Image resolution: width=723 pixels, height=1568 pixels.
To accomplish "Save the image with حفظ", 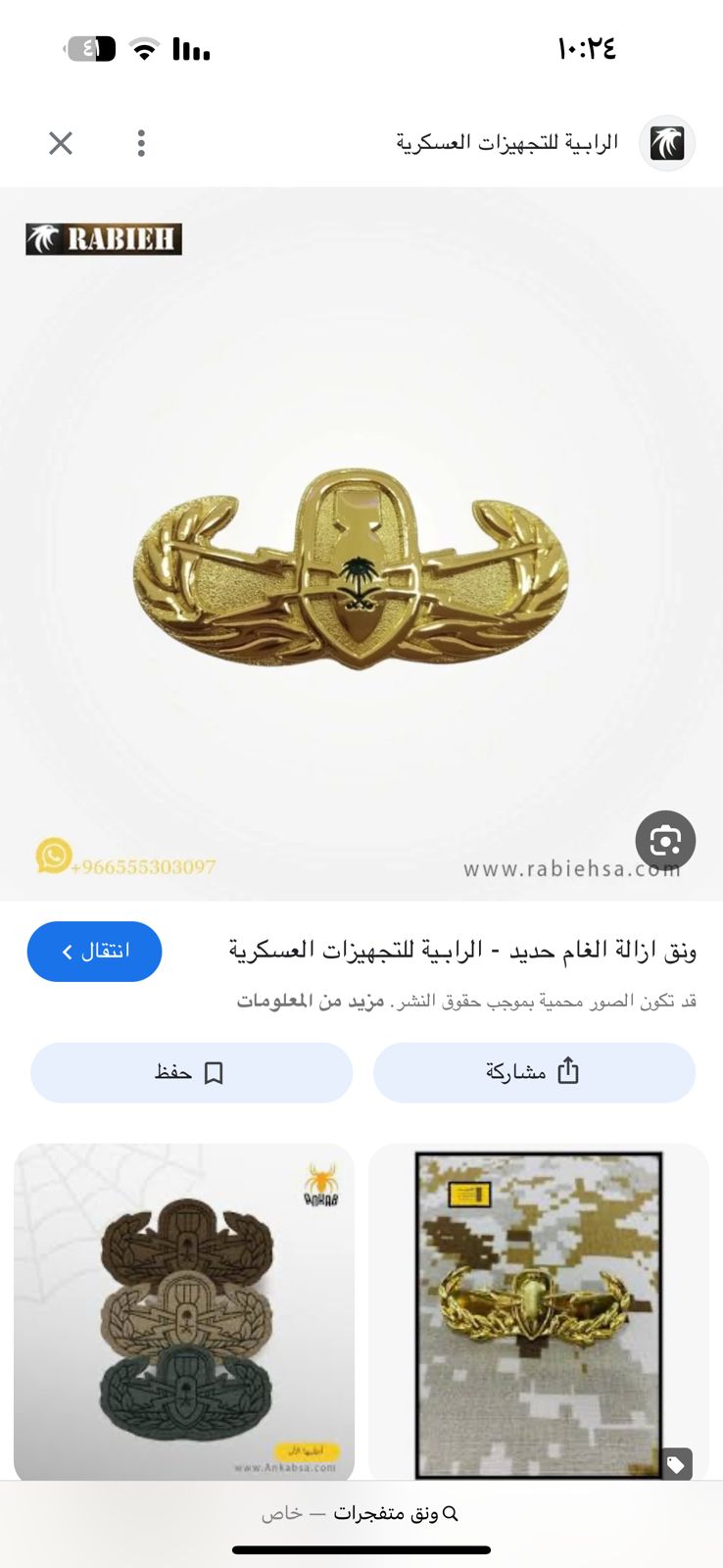I will 191,1072.
